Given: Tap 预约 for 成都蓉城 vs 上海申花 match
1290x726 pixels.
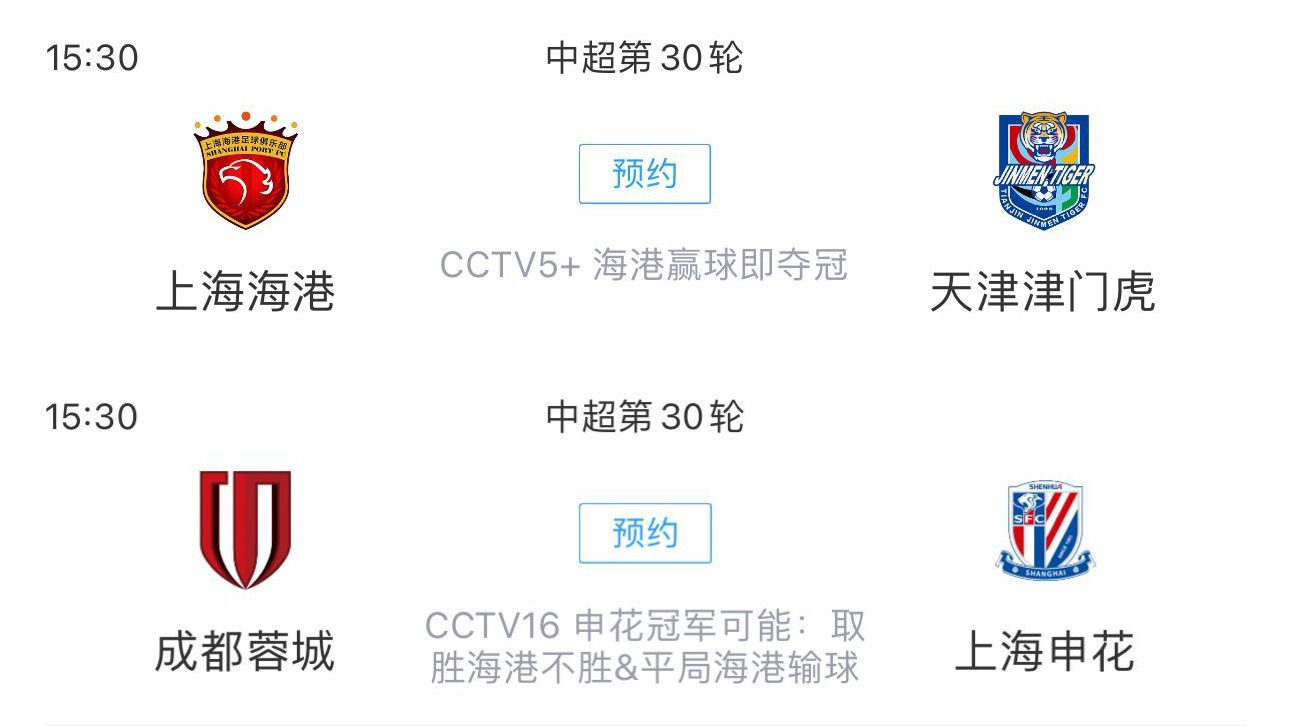Looking at the screenshot, I should (644, 533).
